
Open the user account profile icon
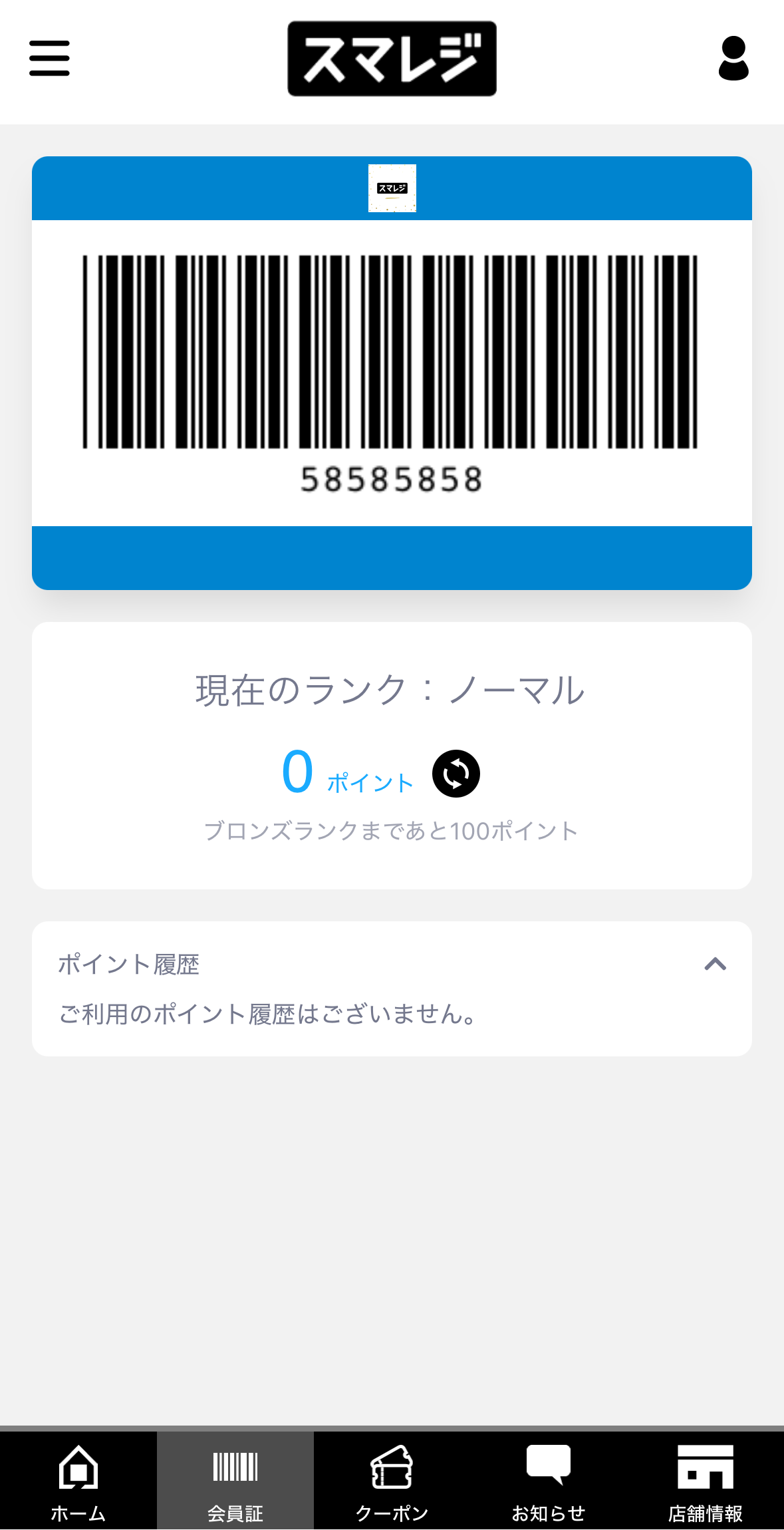pos(733,59)
